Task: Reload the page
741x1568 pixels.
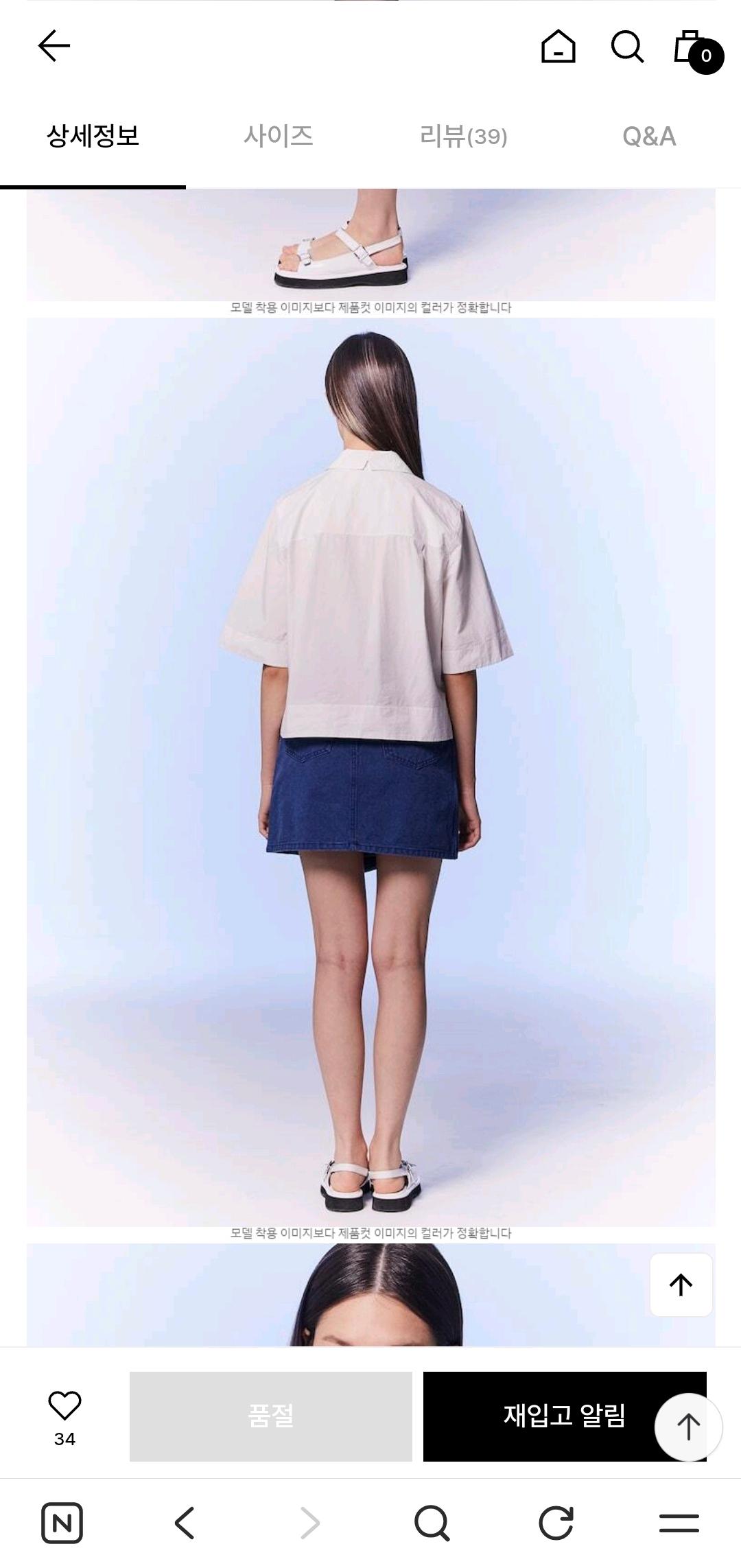Action: 556,1523
